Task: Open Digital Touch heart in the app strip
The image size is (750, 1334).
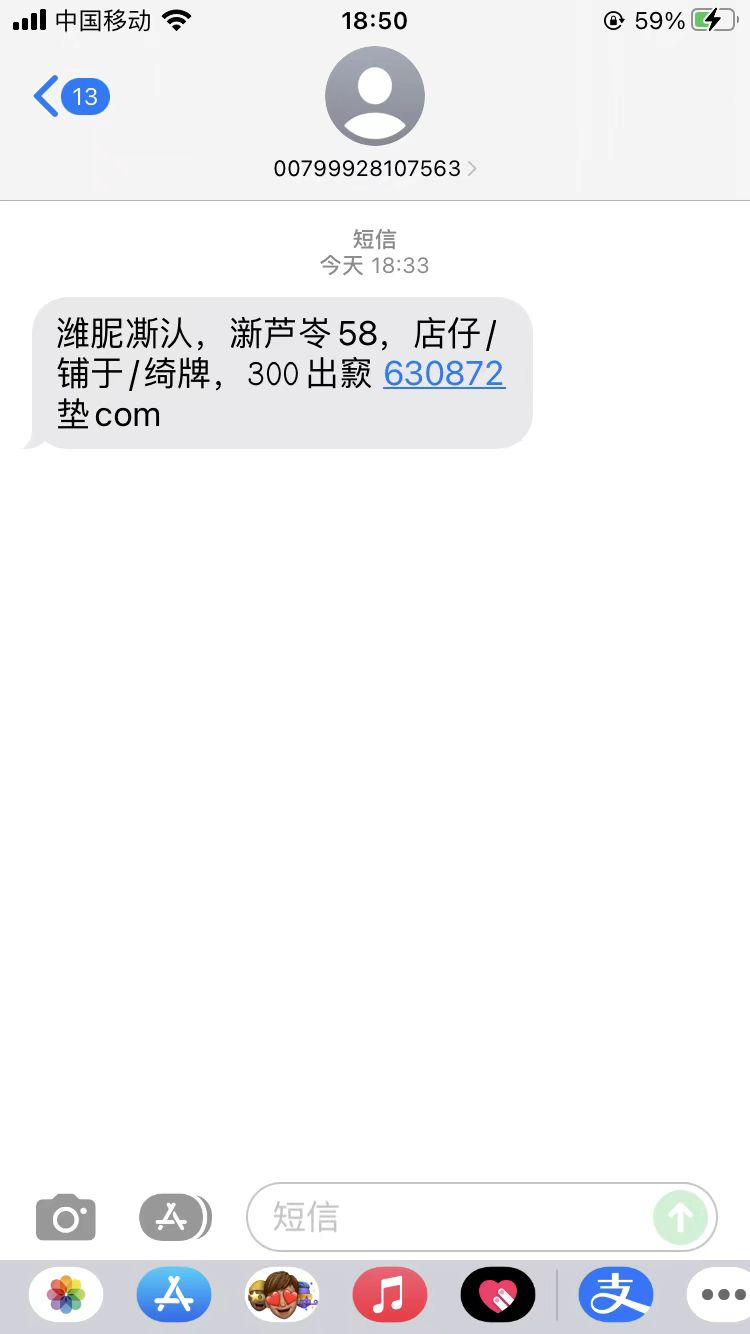Action: [498, 1295]
